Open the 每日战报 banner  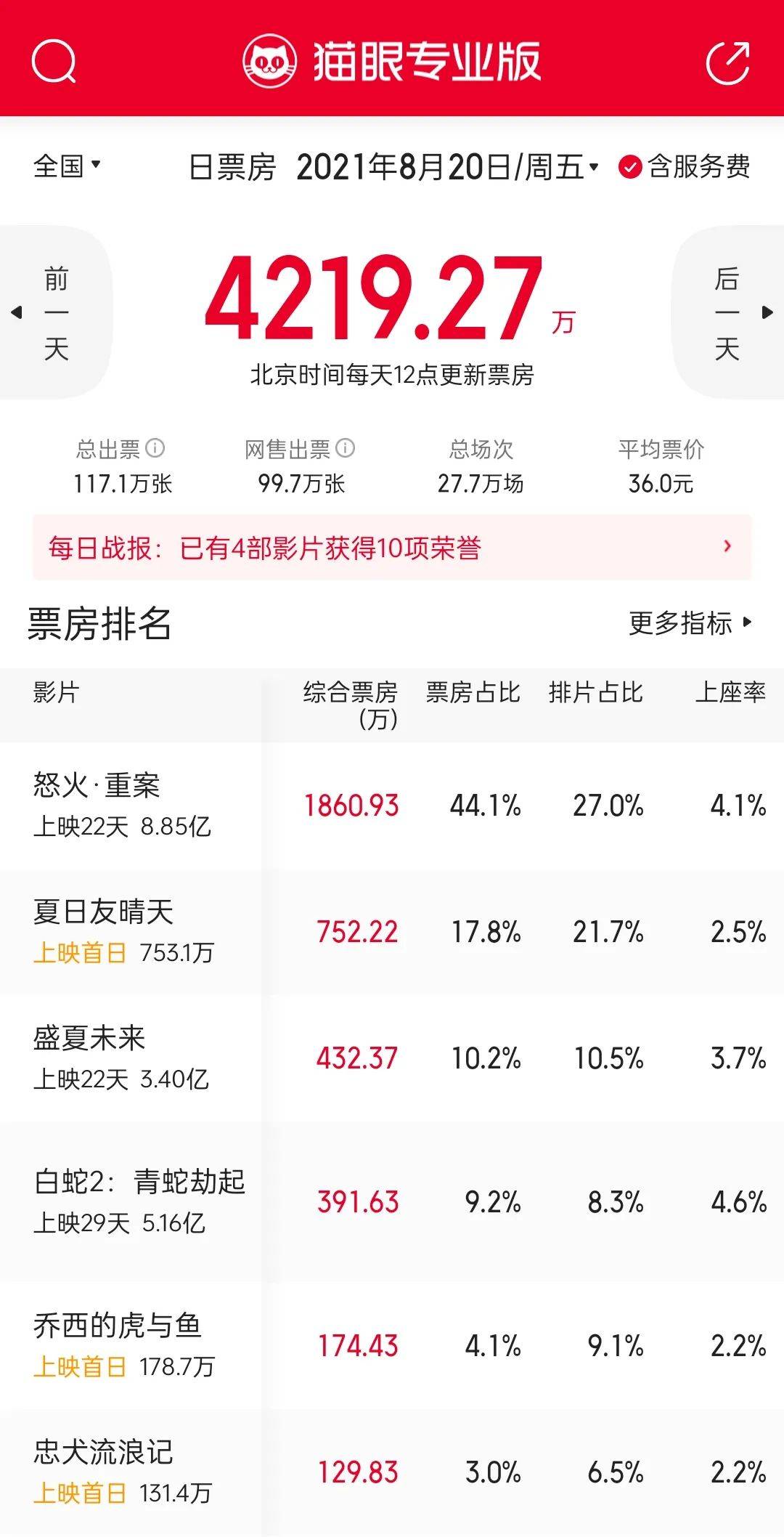coord(392,547)
